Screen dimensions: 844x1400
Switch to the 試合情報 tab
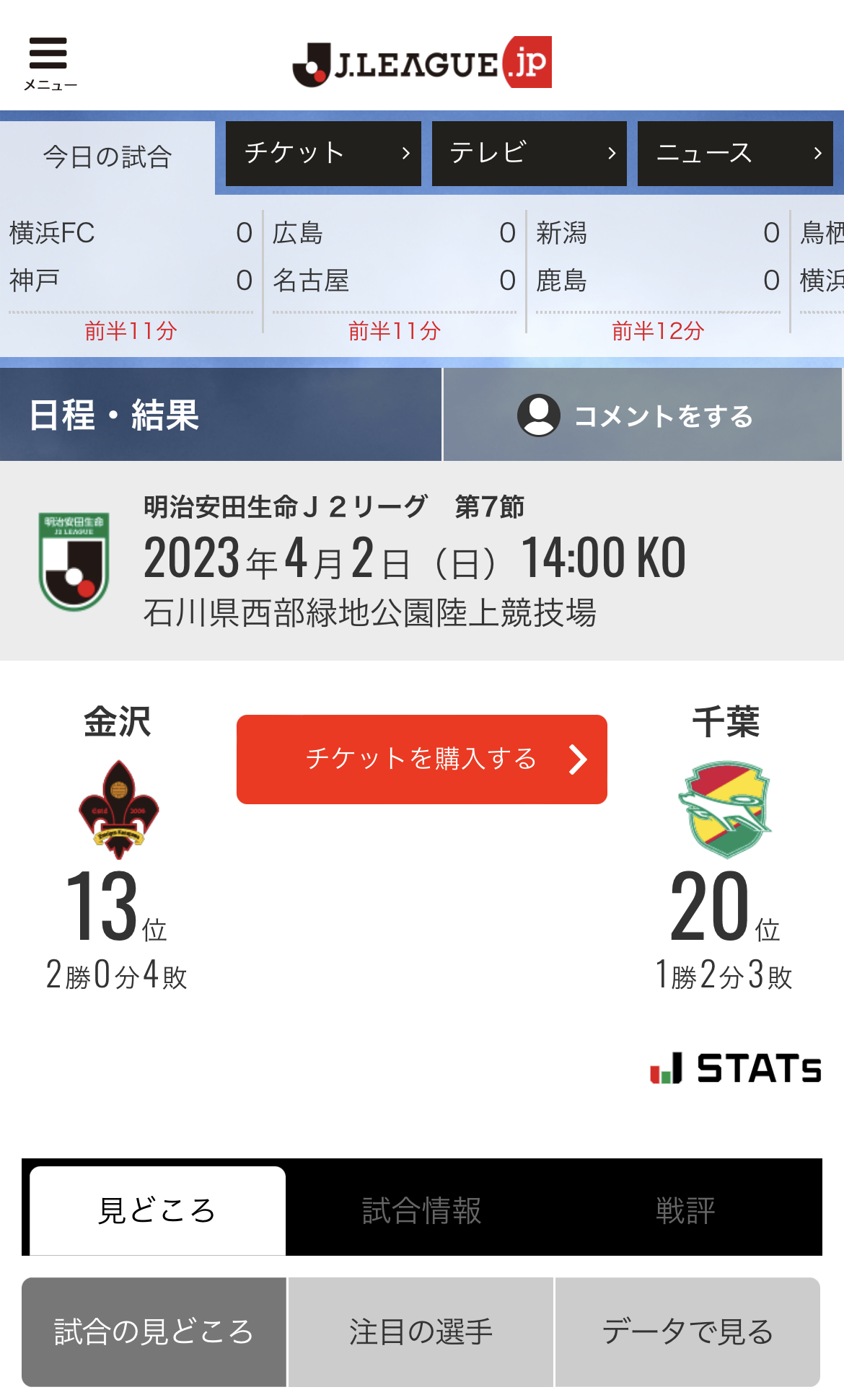pyautogui.click(x=421, y=1210)
